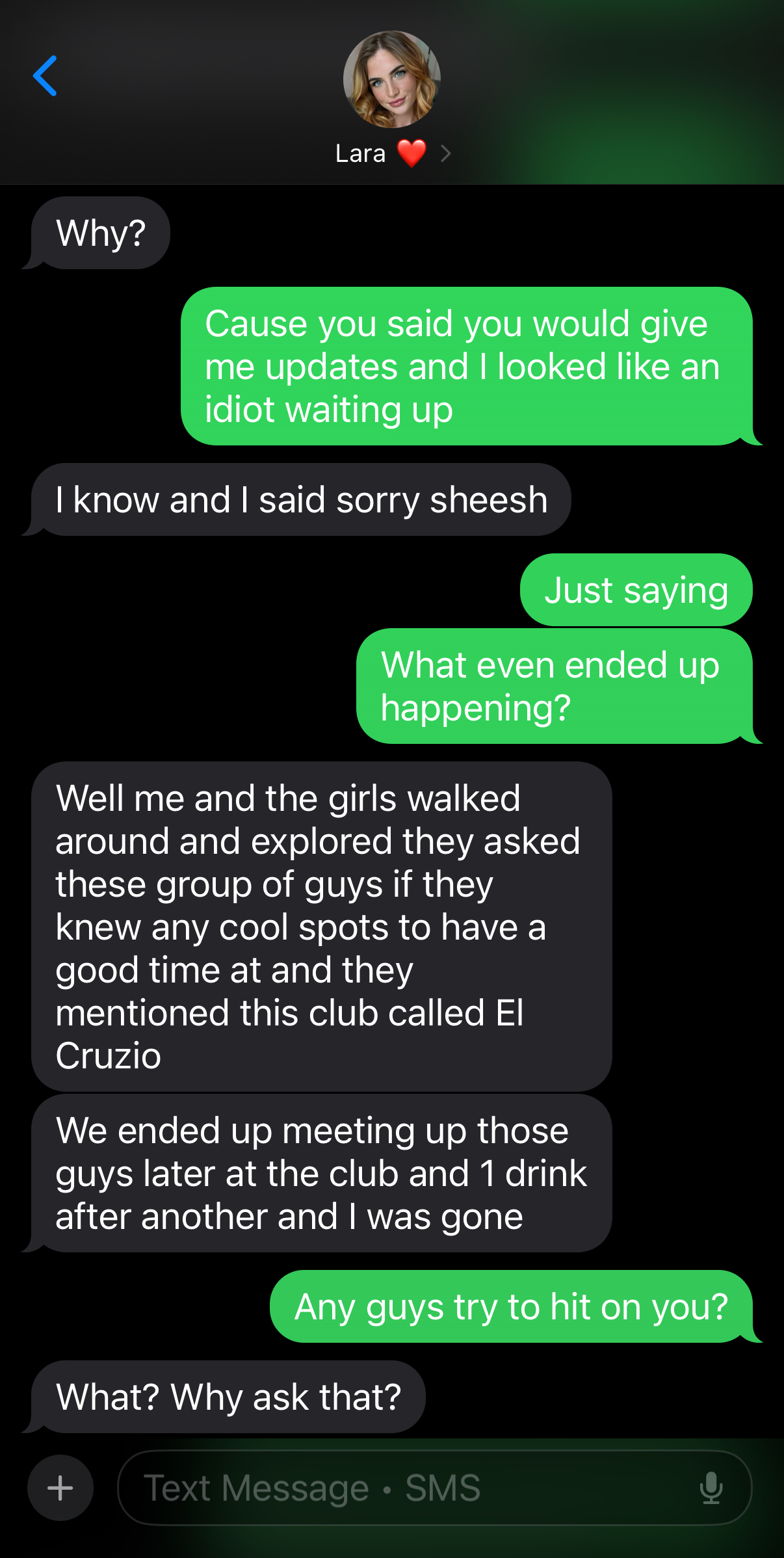Open the plus attachments menu

click(x=60, y=1488)
